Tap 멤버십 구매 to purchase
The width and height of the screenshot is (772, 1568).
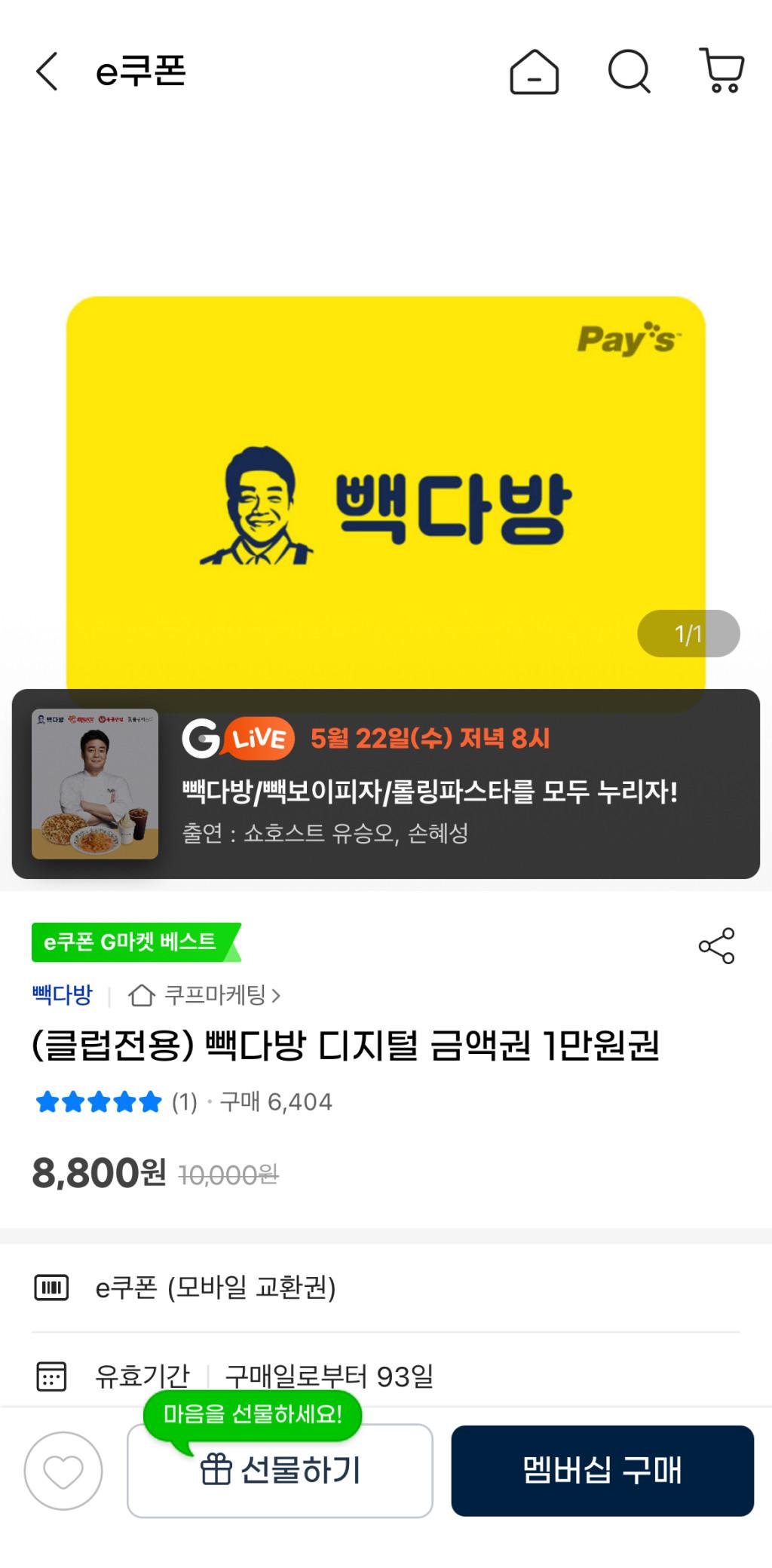click(x=602, y=1471)
